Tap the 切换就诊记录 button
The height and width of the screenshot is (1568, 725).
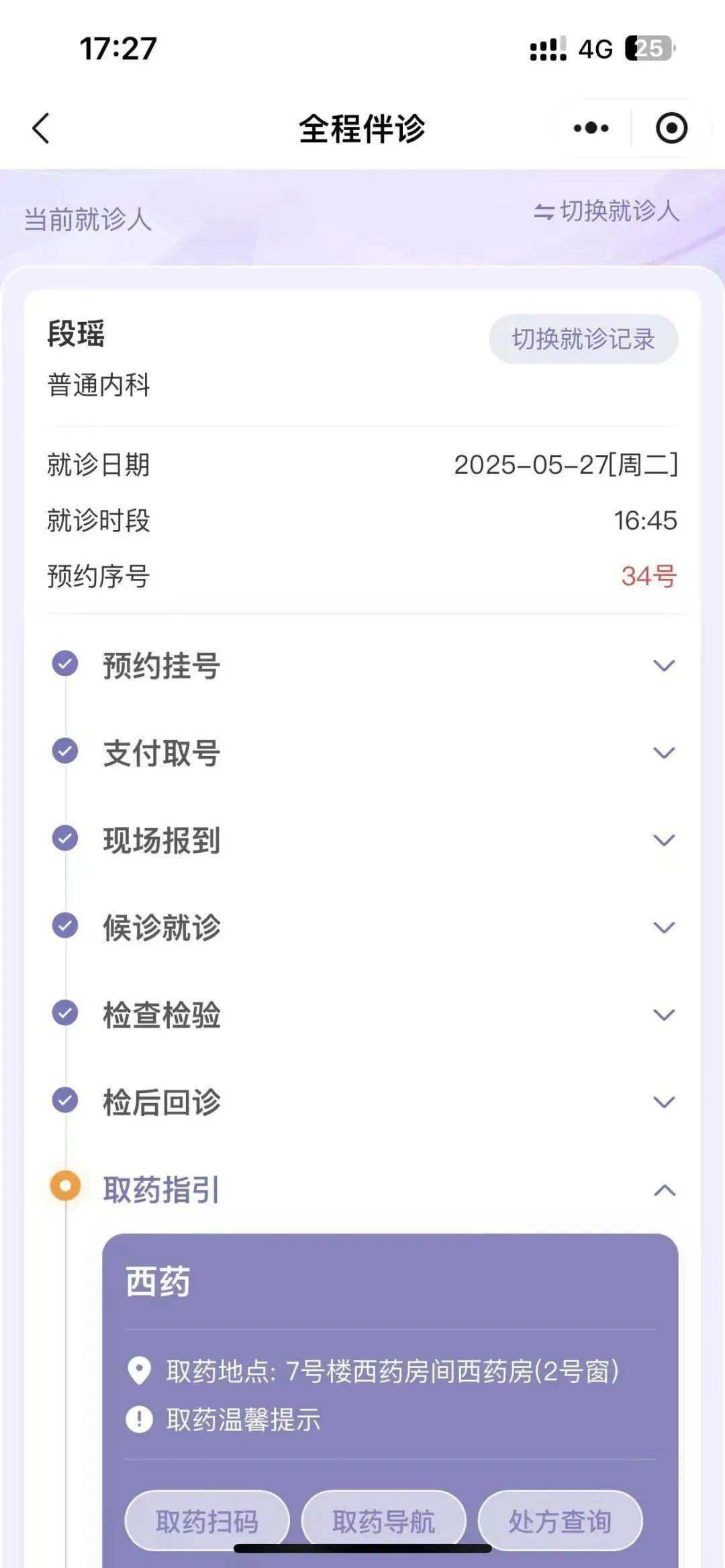click(583, 339)
